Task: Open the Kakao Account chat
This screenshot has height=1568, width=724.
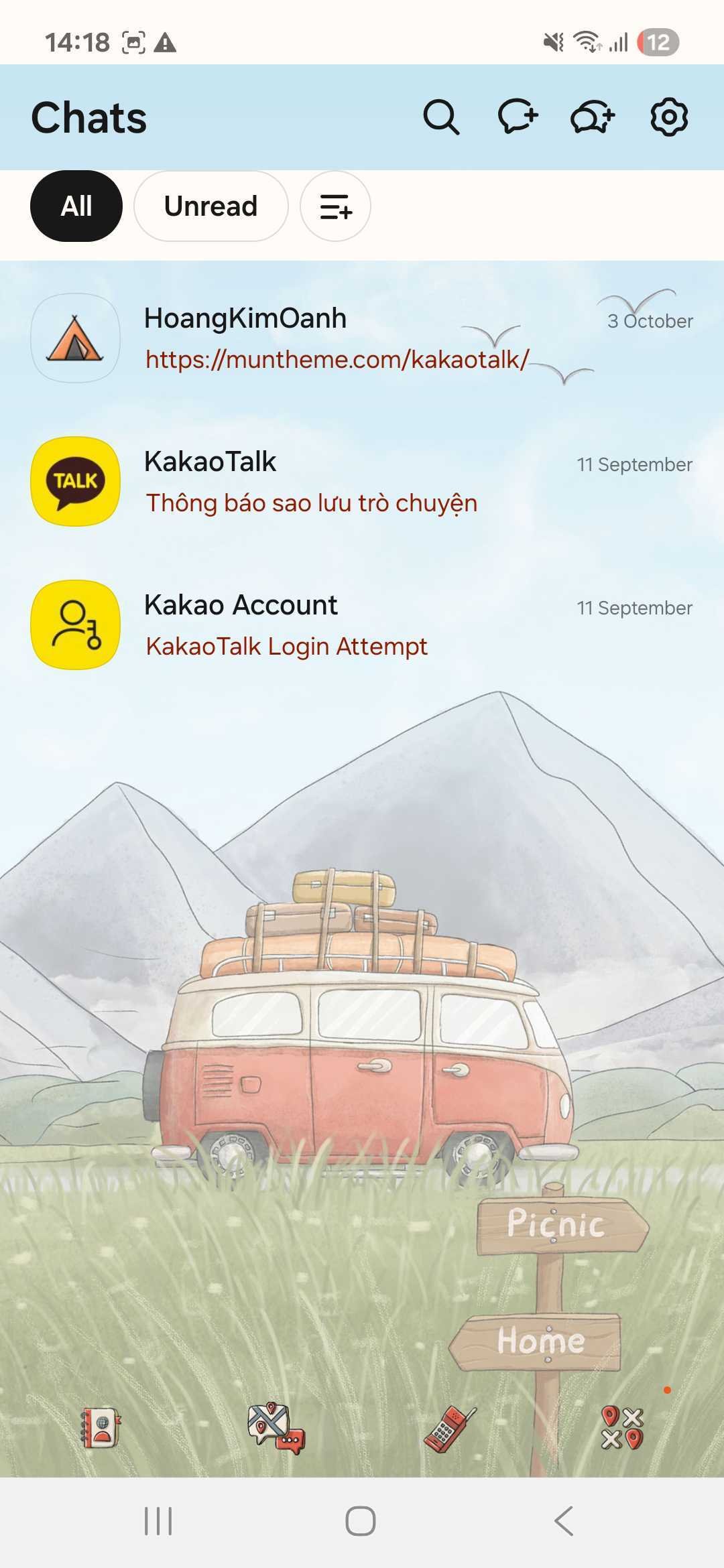Action: pyautogui.click(x=362, y=625)
